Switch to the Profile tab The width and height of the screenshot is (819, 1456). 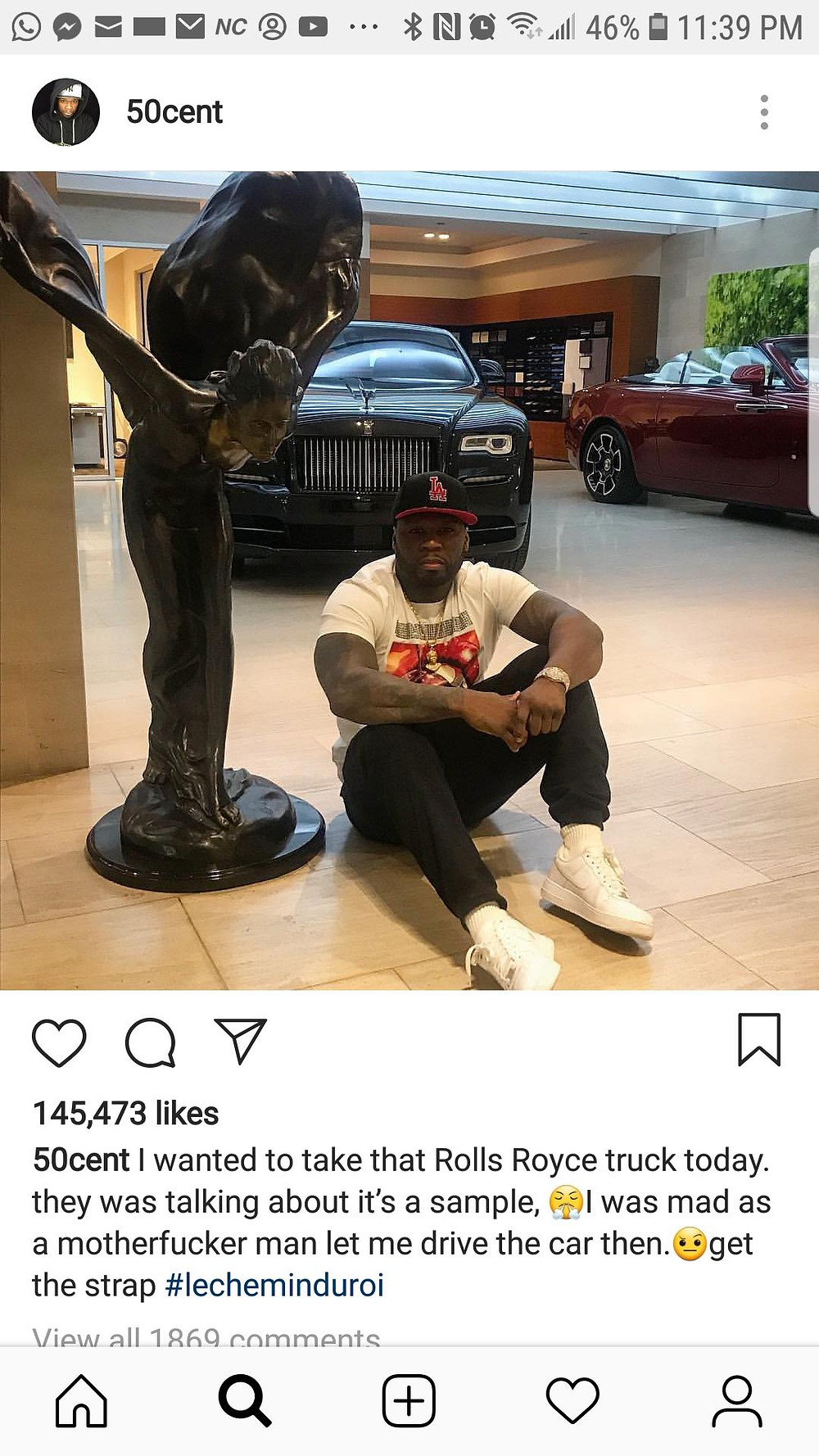pos(737,1400)
